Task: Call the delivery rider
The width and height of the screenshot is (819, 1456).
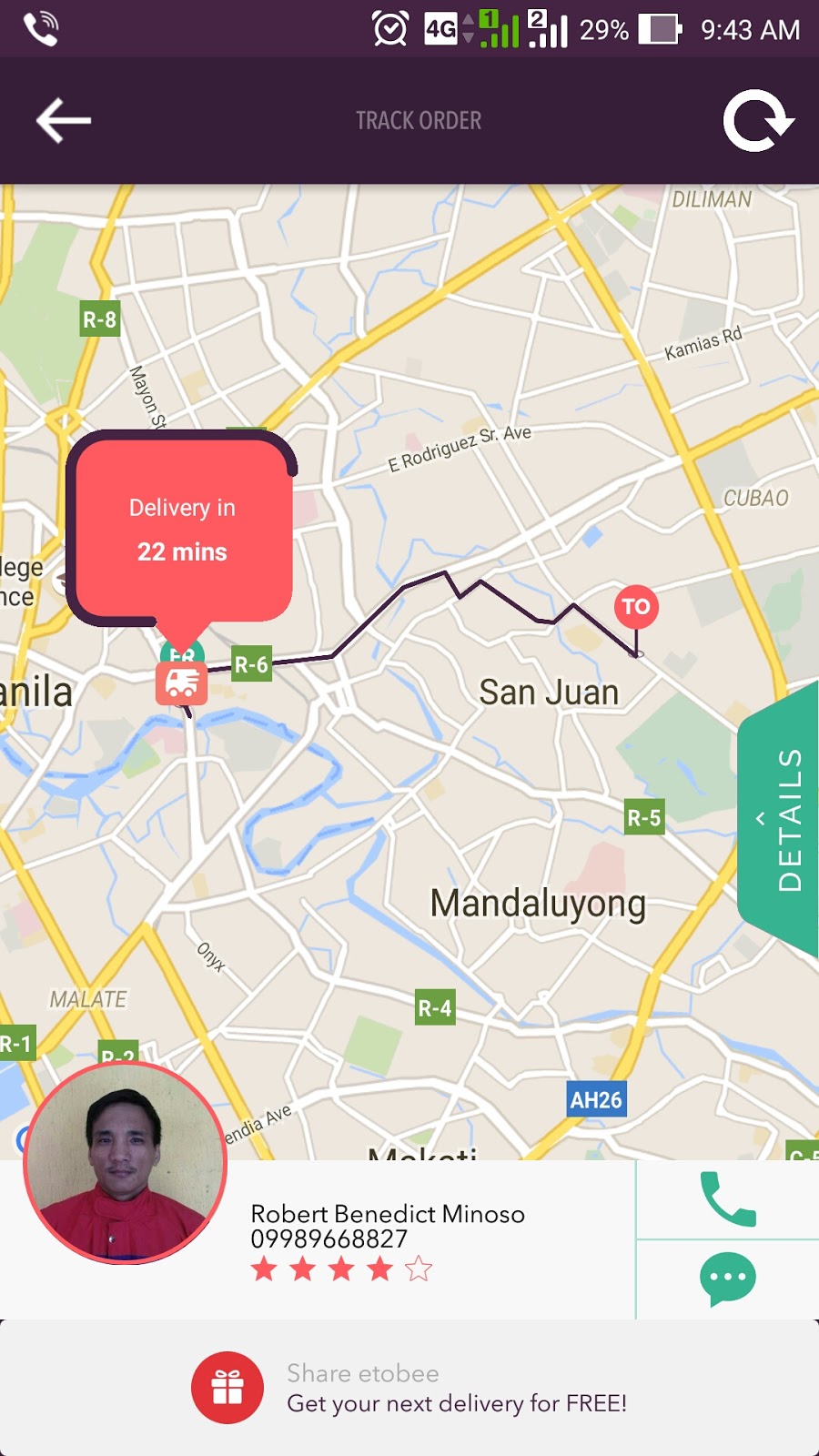Action: (727, 1198)
